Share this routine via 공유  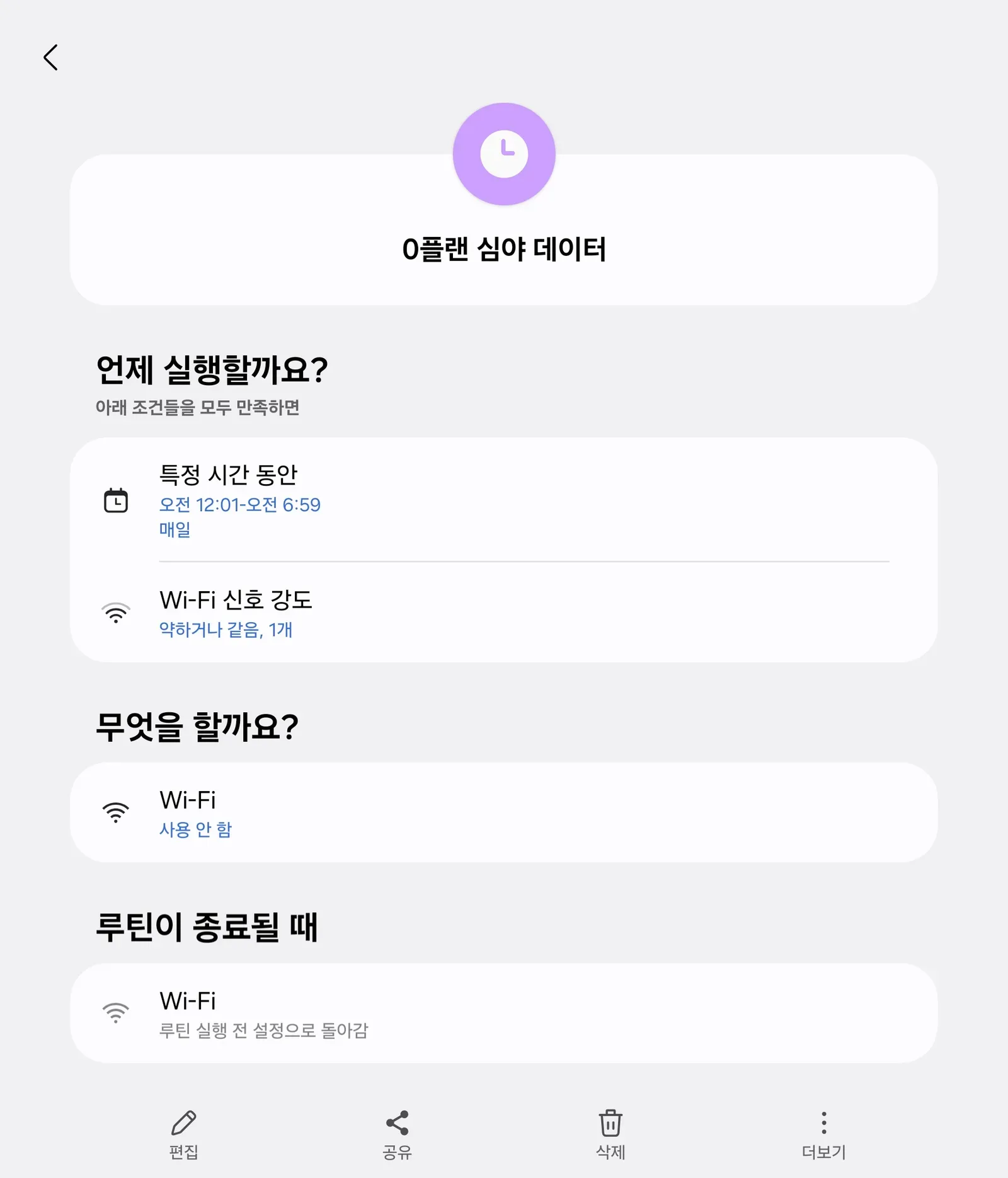click(x=398, y=1135)
